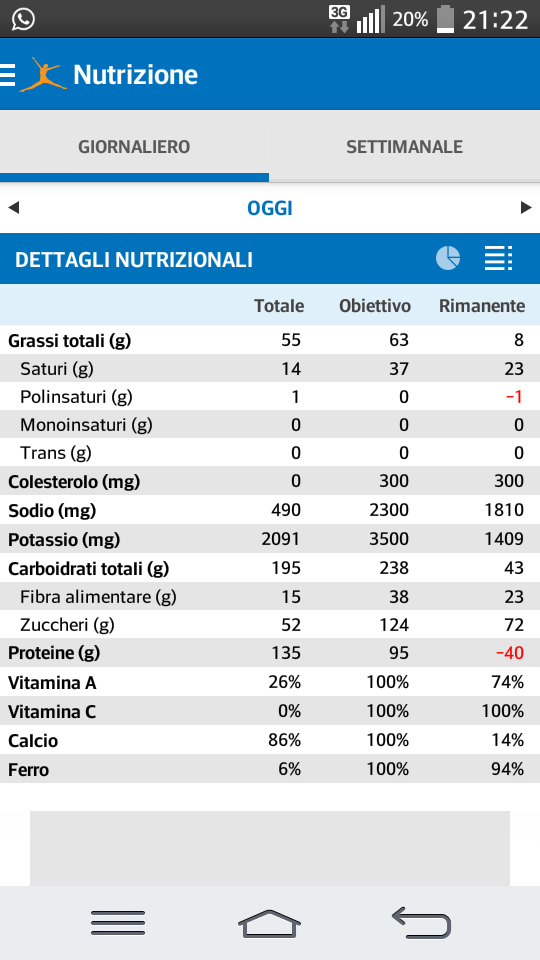Select the Giornaliero tab
This screenshot has width=540, height=960.
[x=134, y=147]
